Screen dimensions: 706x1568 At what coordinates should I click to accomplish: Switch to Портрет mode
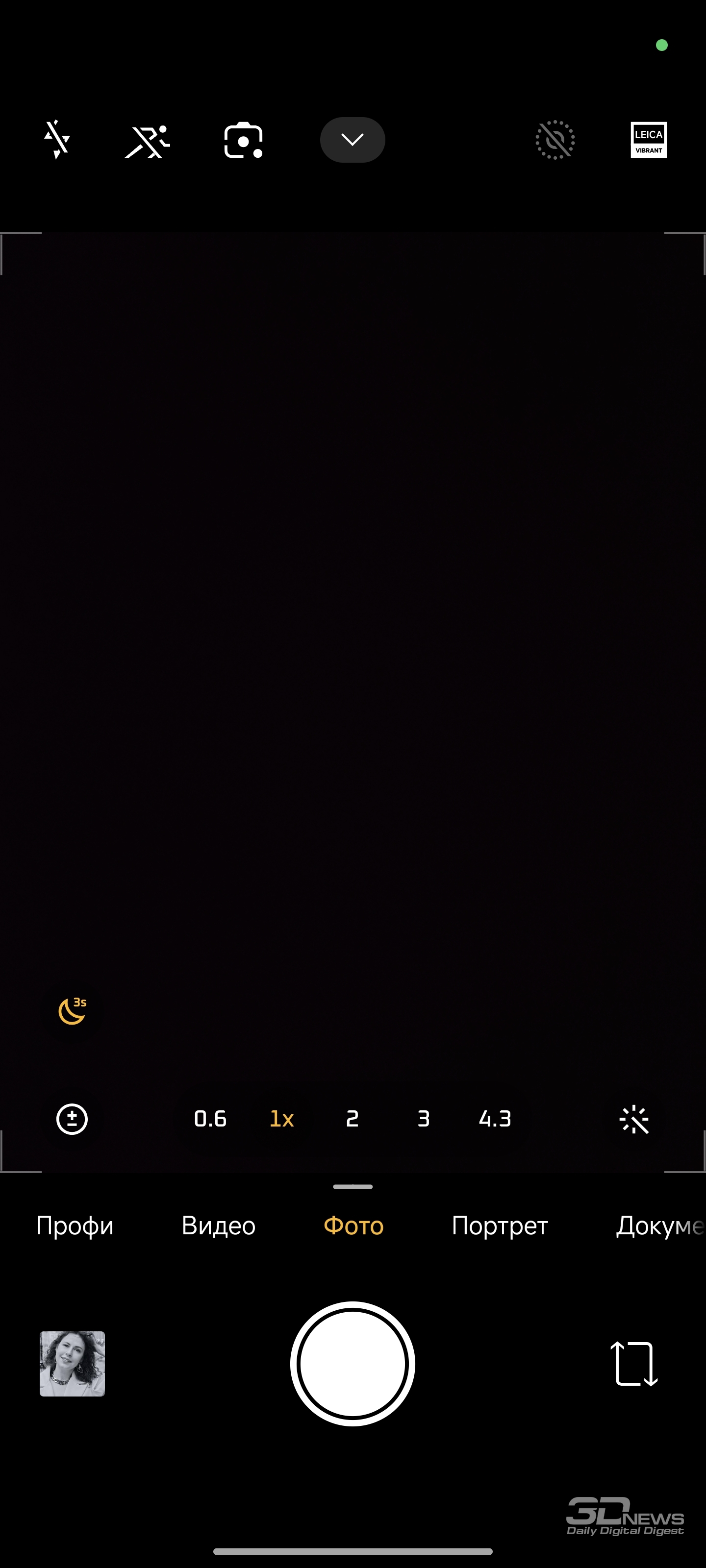pyautogui.click(x=500, y=1226)
